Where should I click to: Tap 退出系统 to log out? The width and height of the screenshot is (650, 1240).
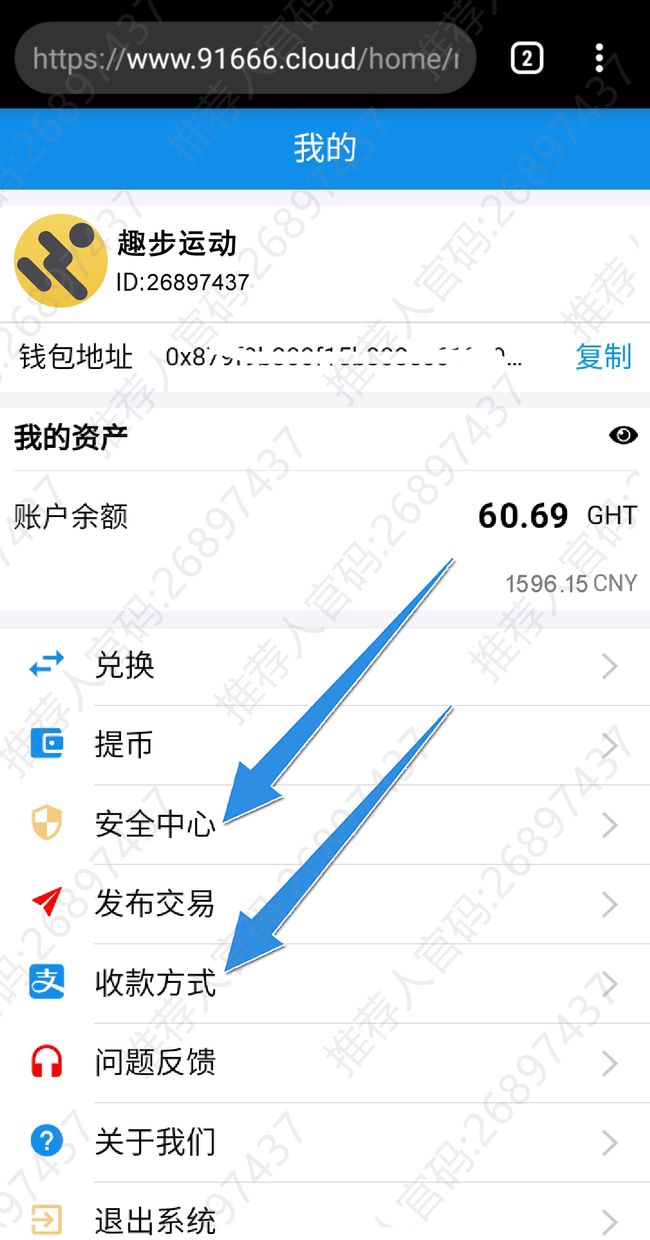(x=325, y=1220)
